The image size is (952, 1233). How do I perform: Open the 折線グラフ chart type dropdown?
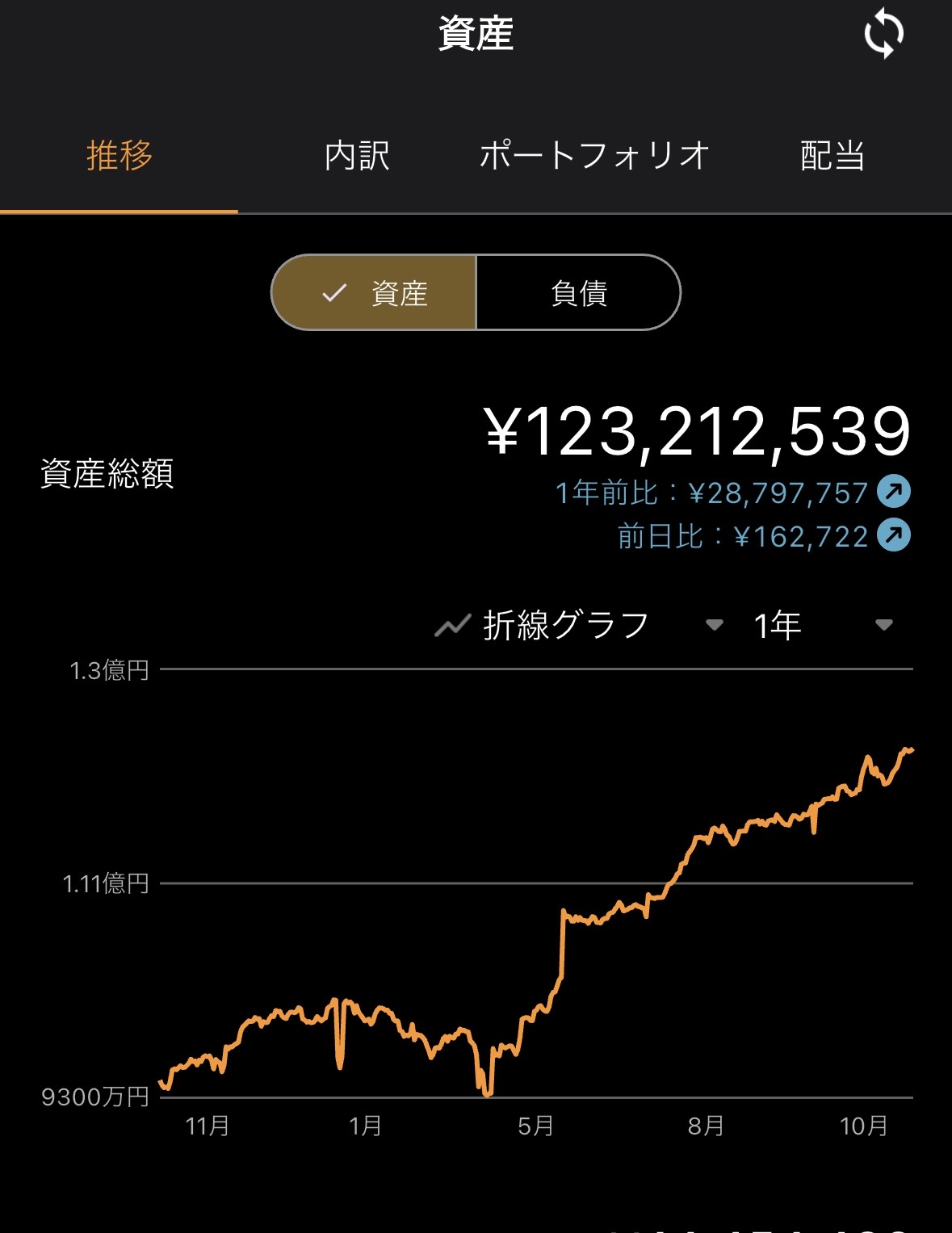coord(578,625)
